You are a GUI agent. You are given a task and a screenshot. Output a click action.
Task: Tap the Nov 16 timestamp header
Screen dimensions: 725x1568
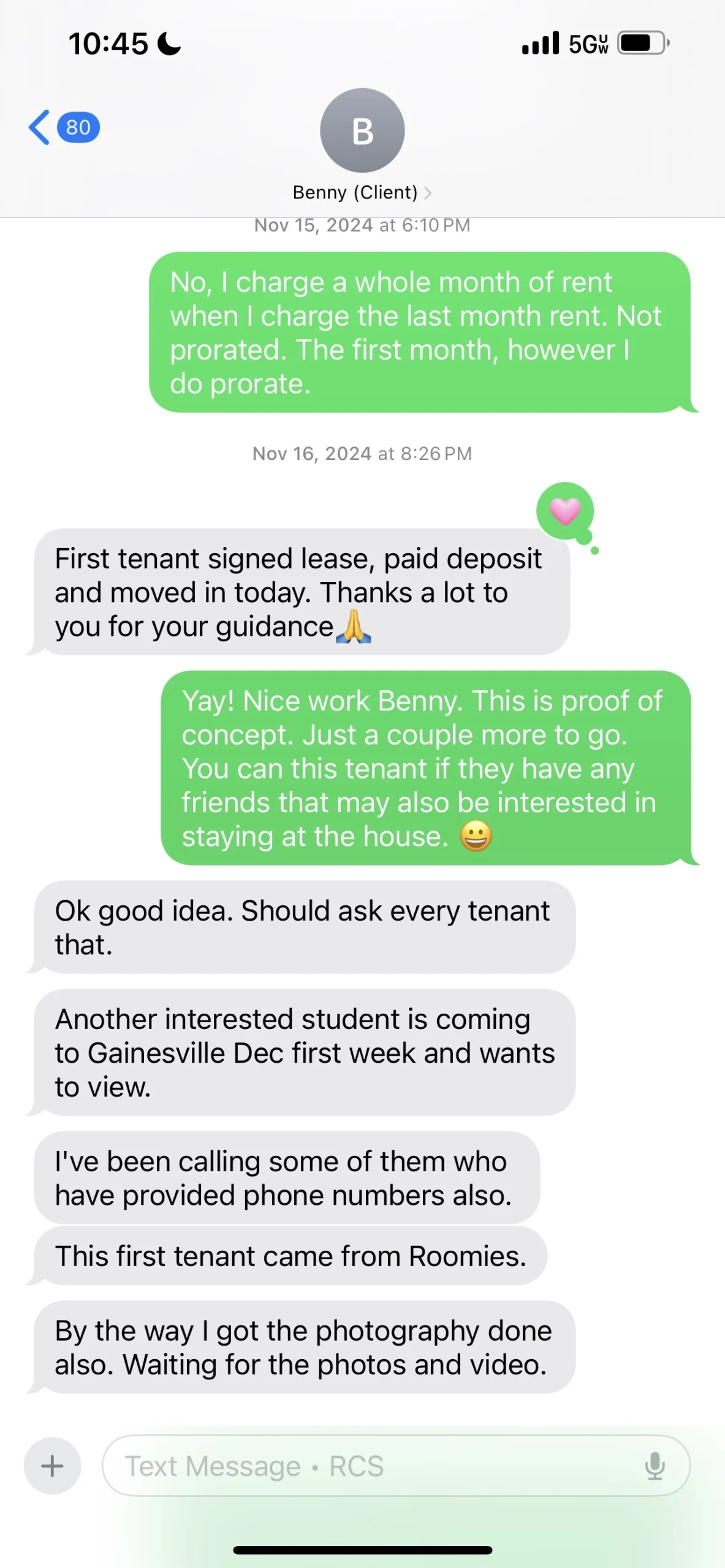coord(362,453)
